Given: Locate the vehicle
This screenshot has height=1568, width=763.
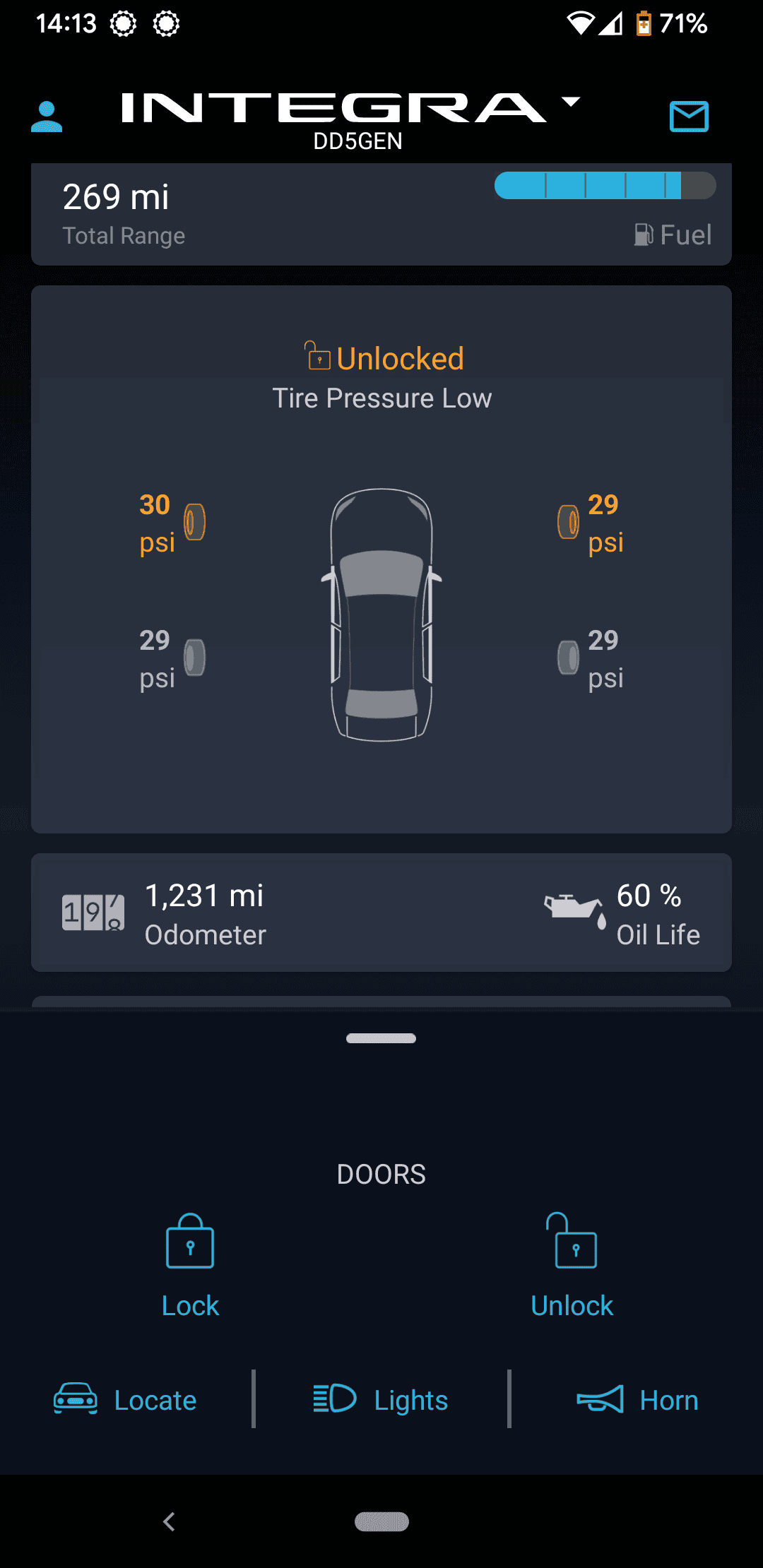Looking at the screenshot, I should tap(126, 1400).
